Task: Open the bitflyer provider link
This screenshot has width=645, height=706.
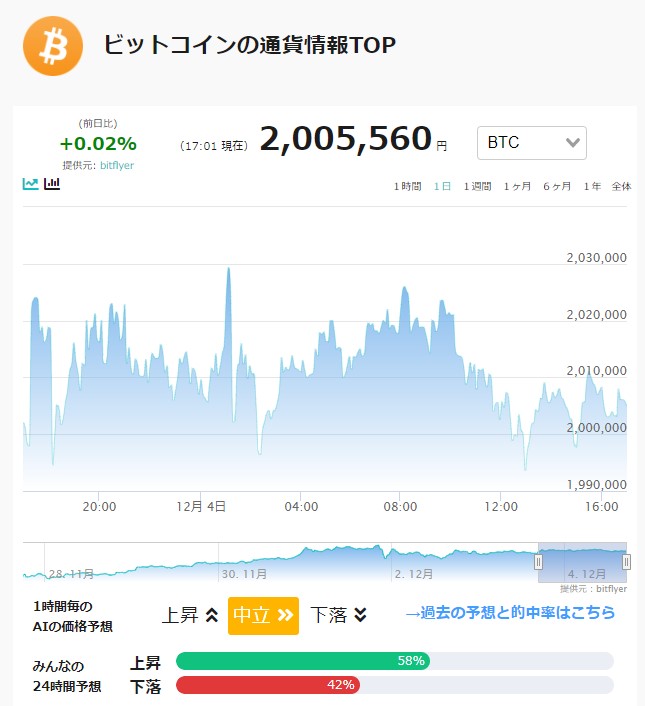Action: coord(117,165)
